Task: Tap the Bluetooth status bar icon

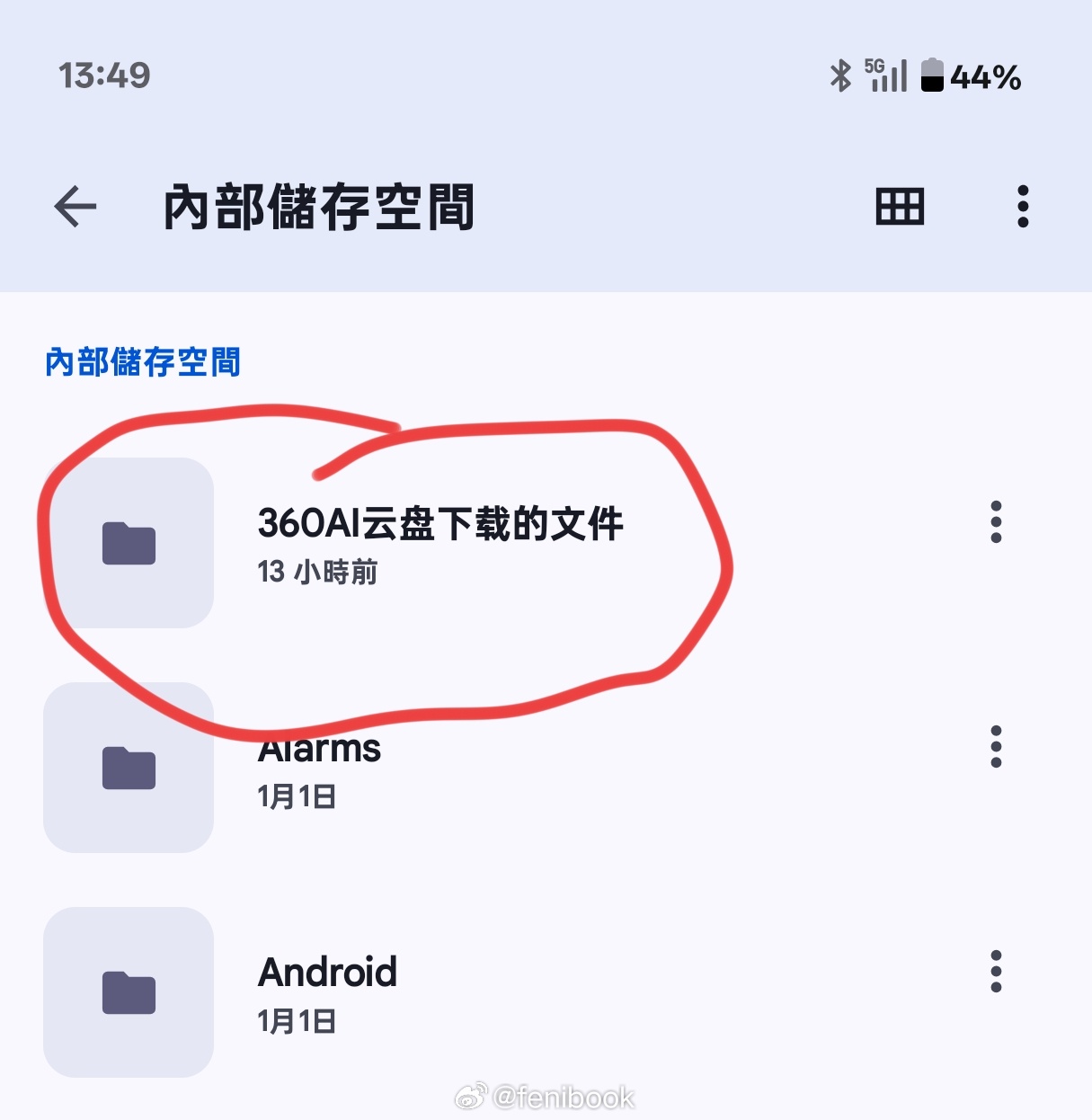Action: (x=841, y=76)
